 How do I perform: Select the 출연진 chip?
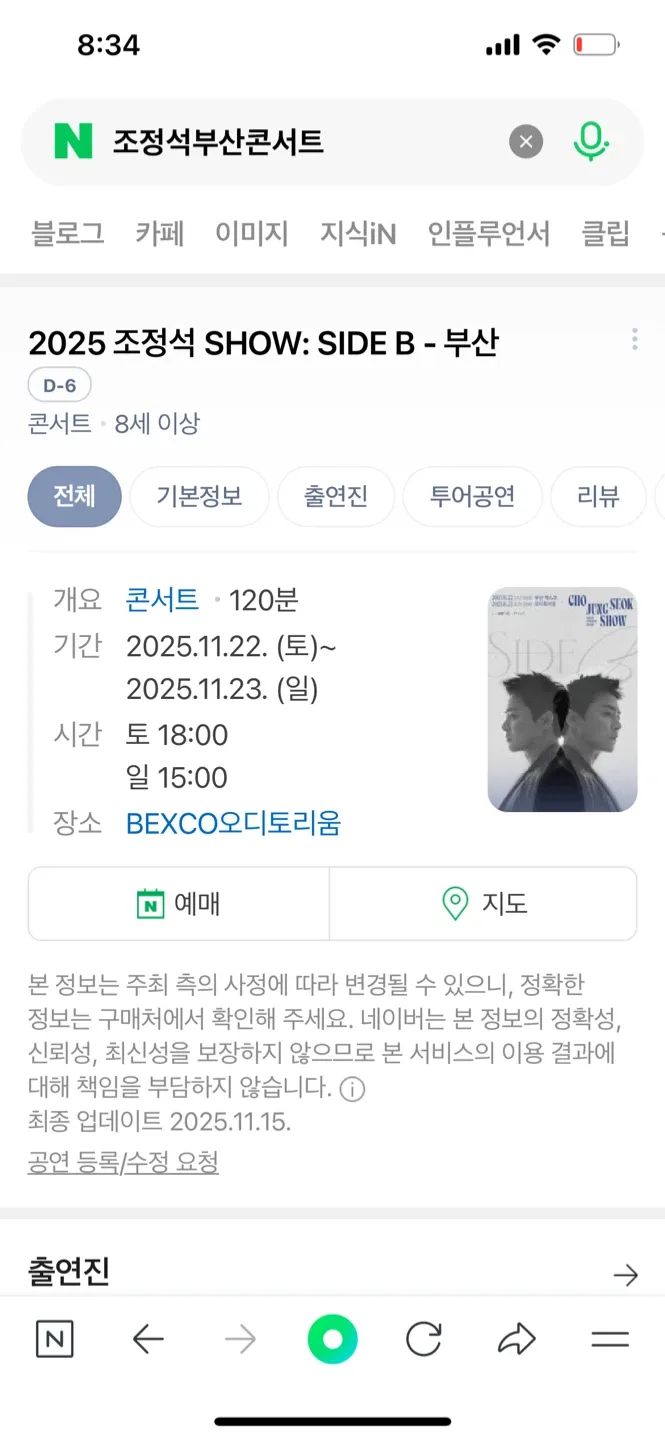(x=336, y=496)
